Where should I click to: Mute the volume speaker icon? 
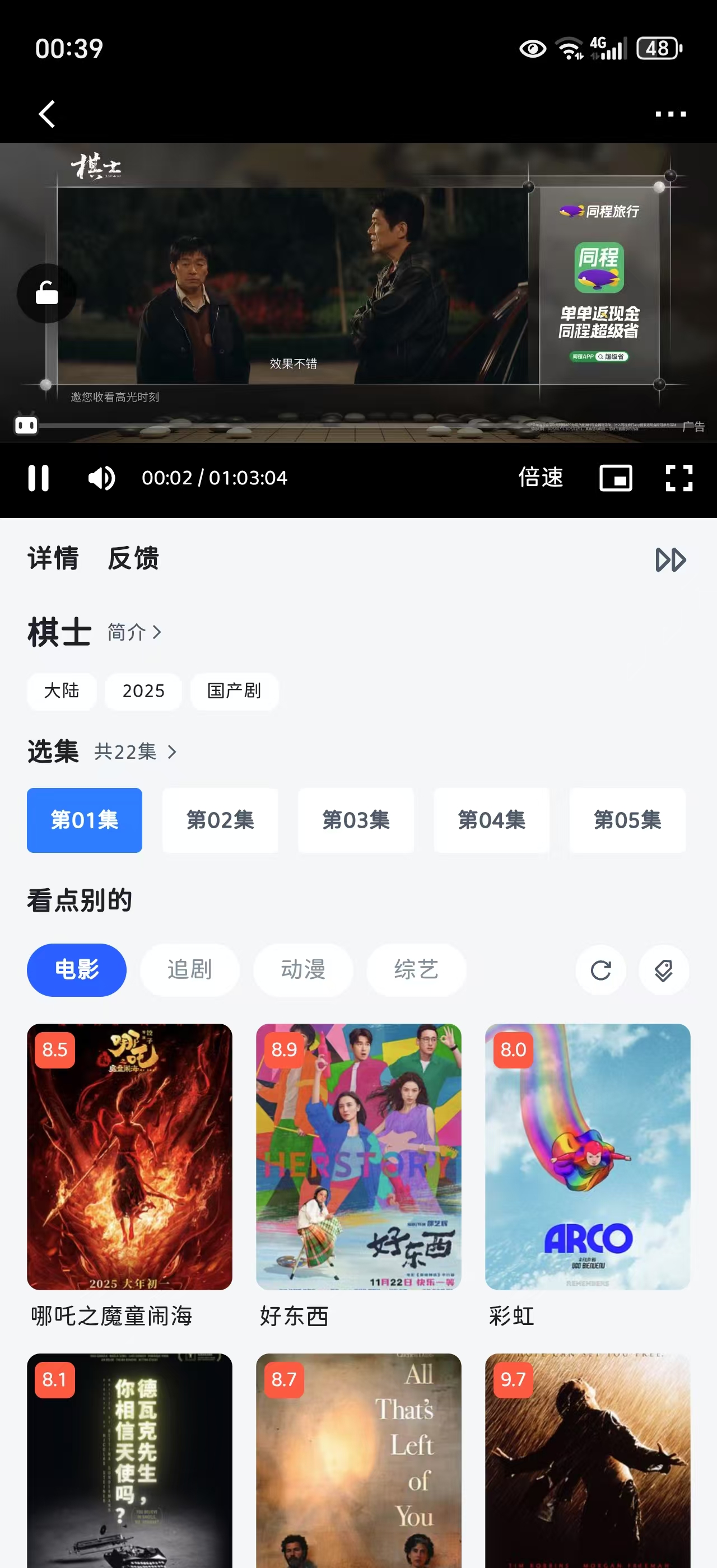tap(100, 478)
